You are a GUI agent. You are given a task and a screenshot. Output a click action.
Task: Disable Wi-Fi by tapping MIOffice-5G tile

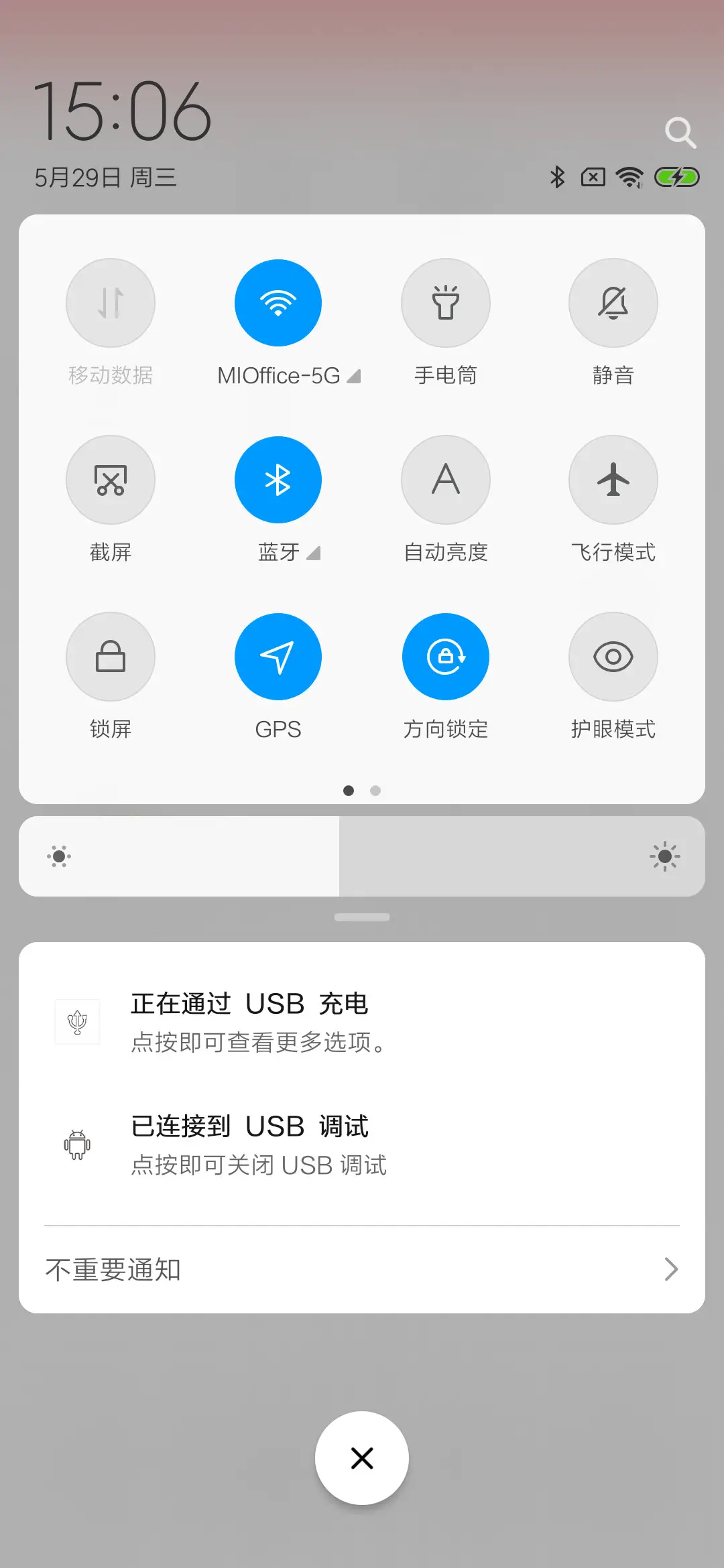coord(278,302)
